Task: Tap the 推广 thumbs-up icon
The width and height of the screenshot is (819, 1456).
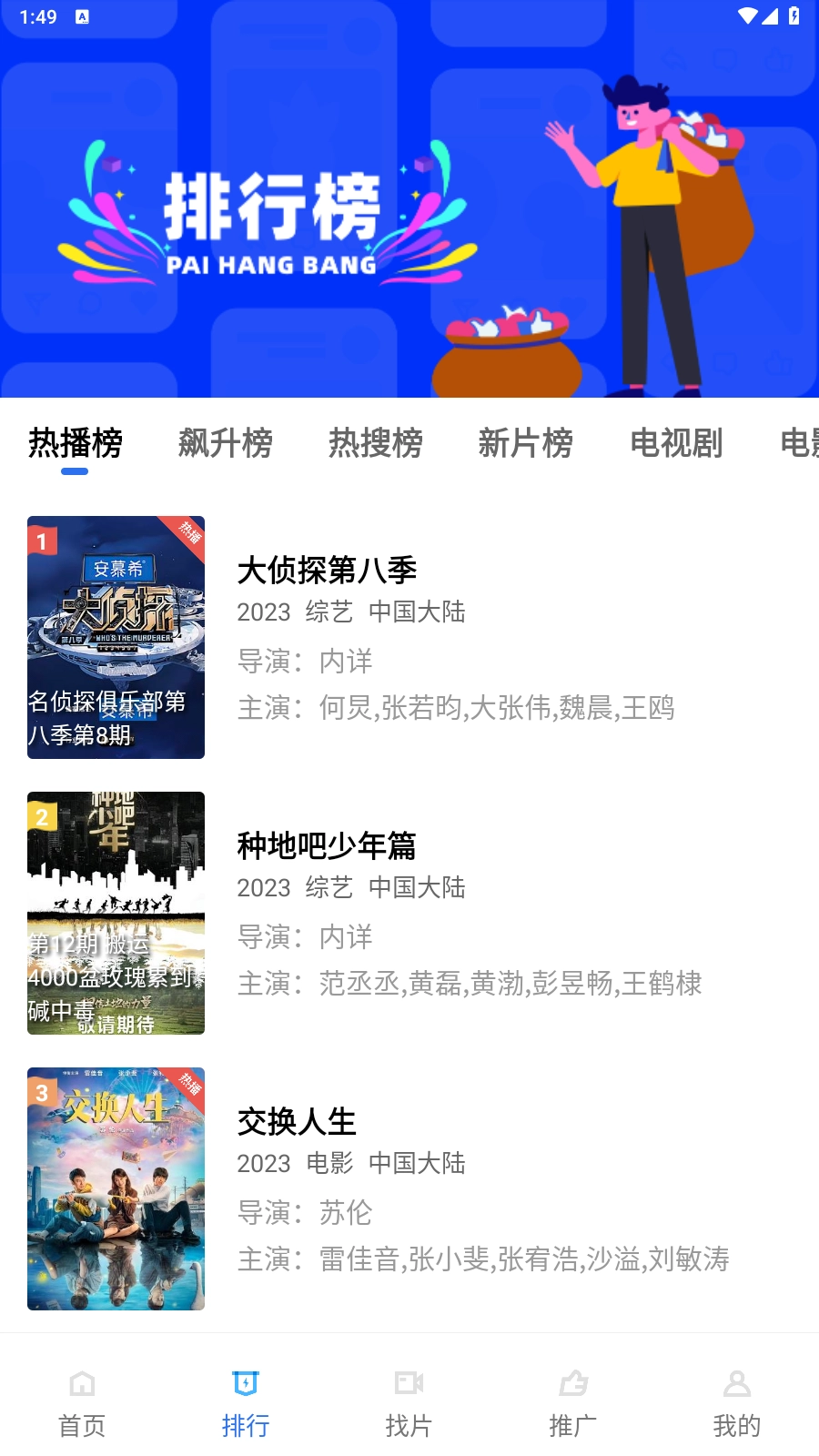Action: point(572,1384)
